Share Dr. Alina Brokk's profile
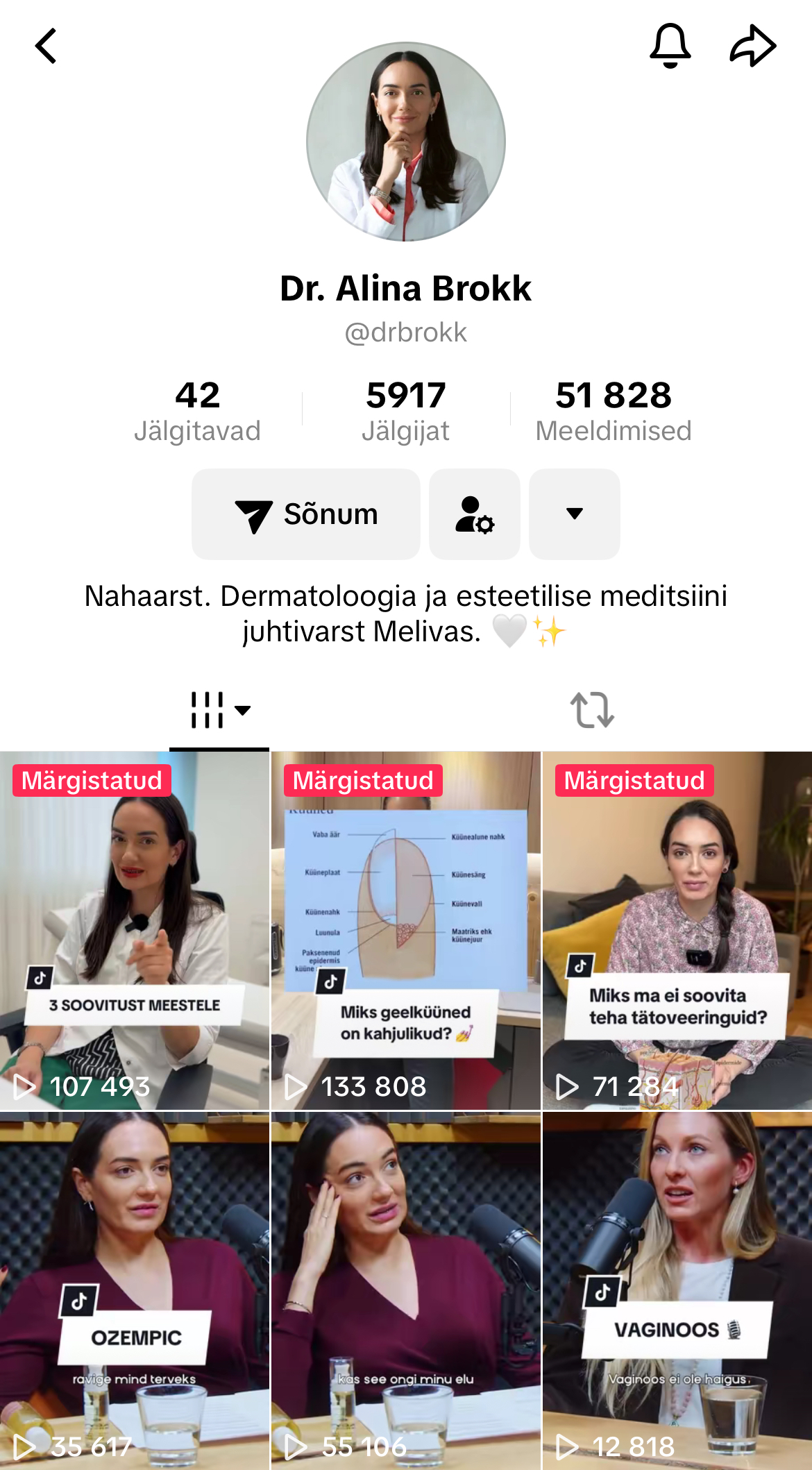812x1470 pixels. pos(752,46)
